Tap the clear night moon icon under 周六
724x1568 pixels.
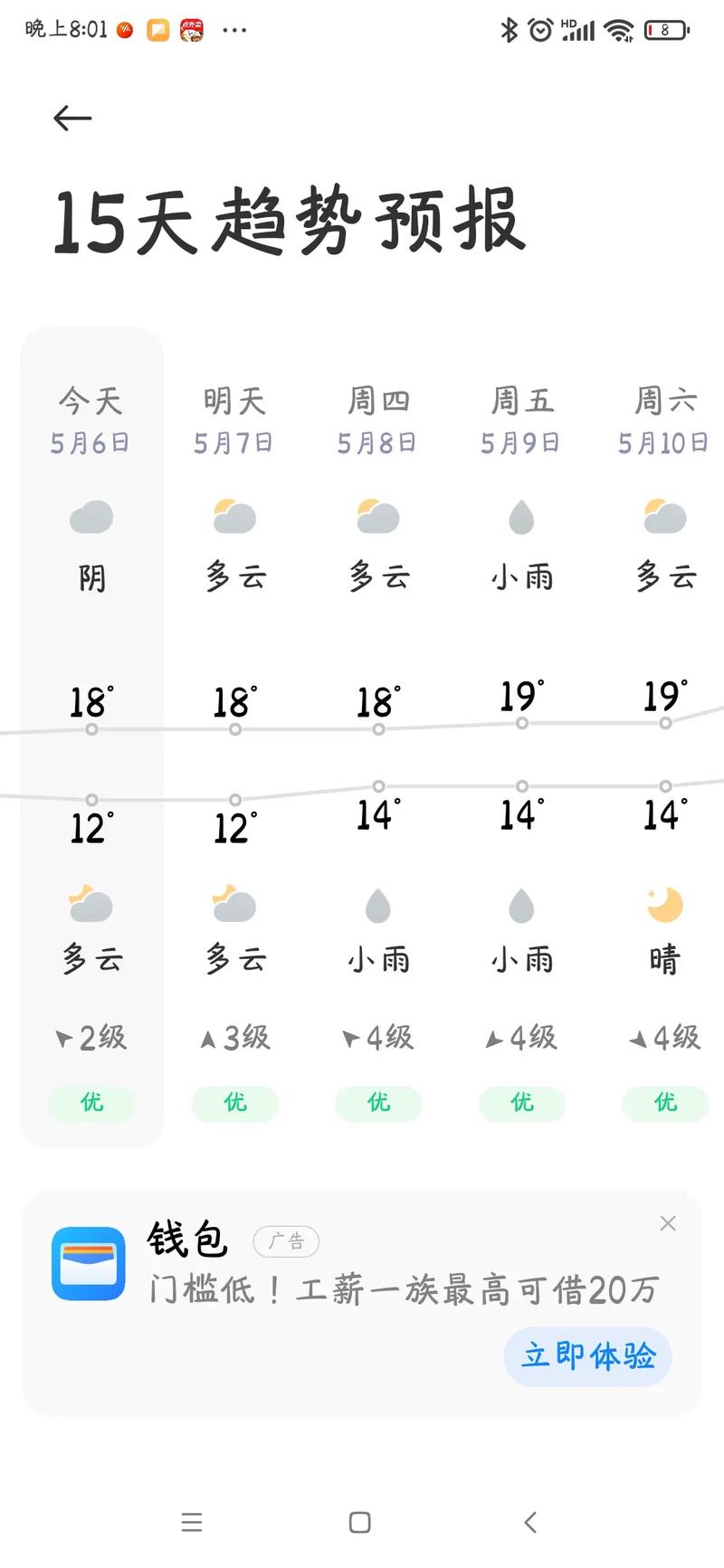tap(665, 903)
